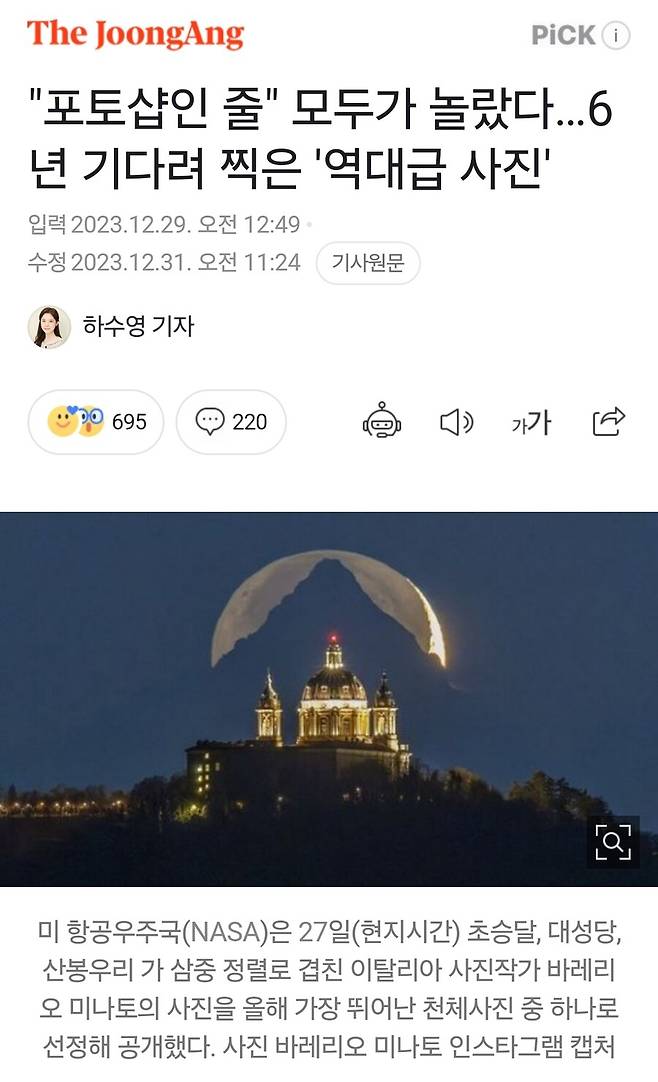
Task: Share this article
Action: click(x=608, y=422)
